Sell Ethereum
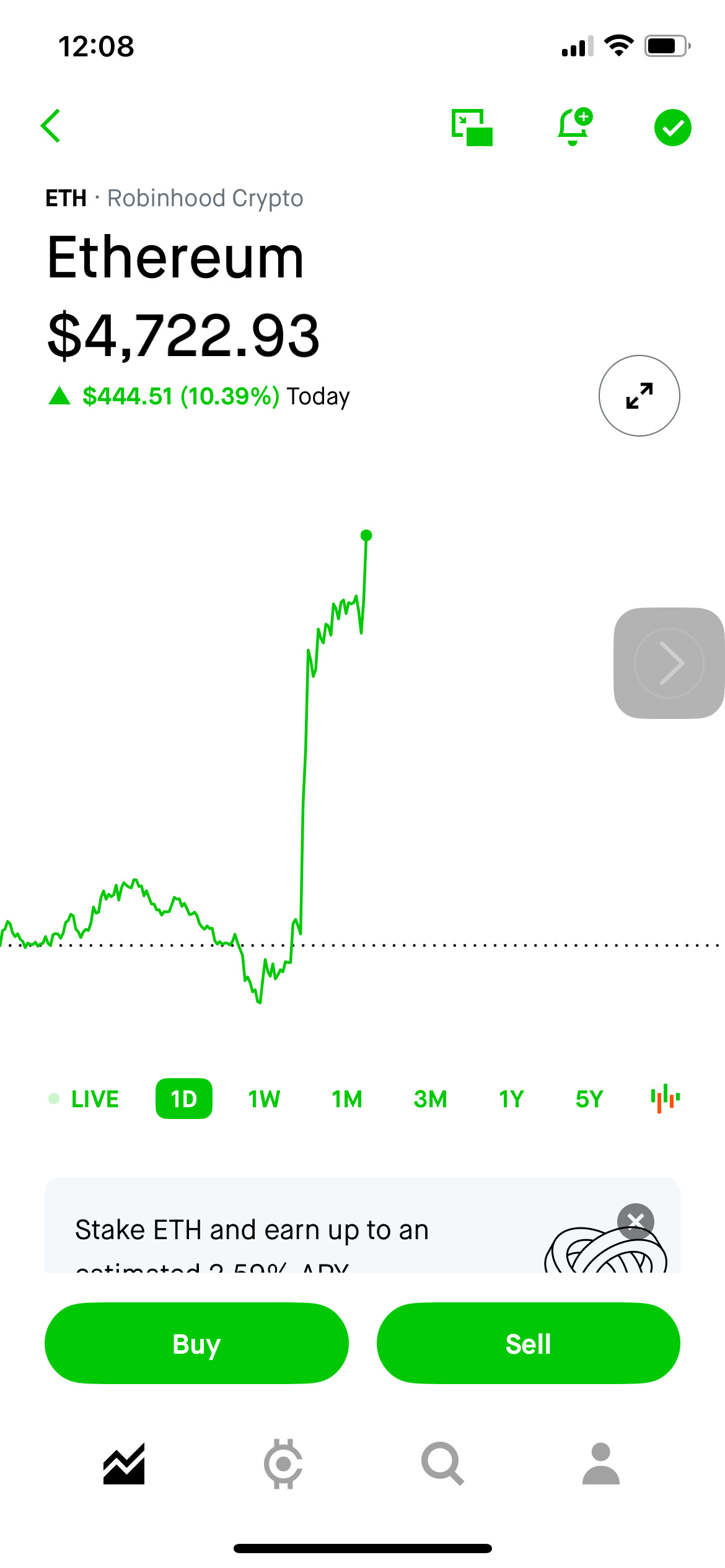The width and height of the screenshot is (725, 1568). pyautogui.click(x=529, y=1343)
